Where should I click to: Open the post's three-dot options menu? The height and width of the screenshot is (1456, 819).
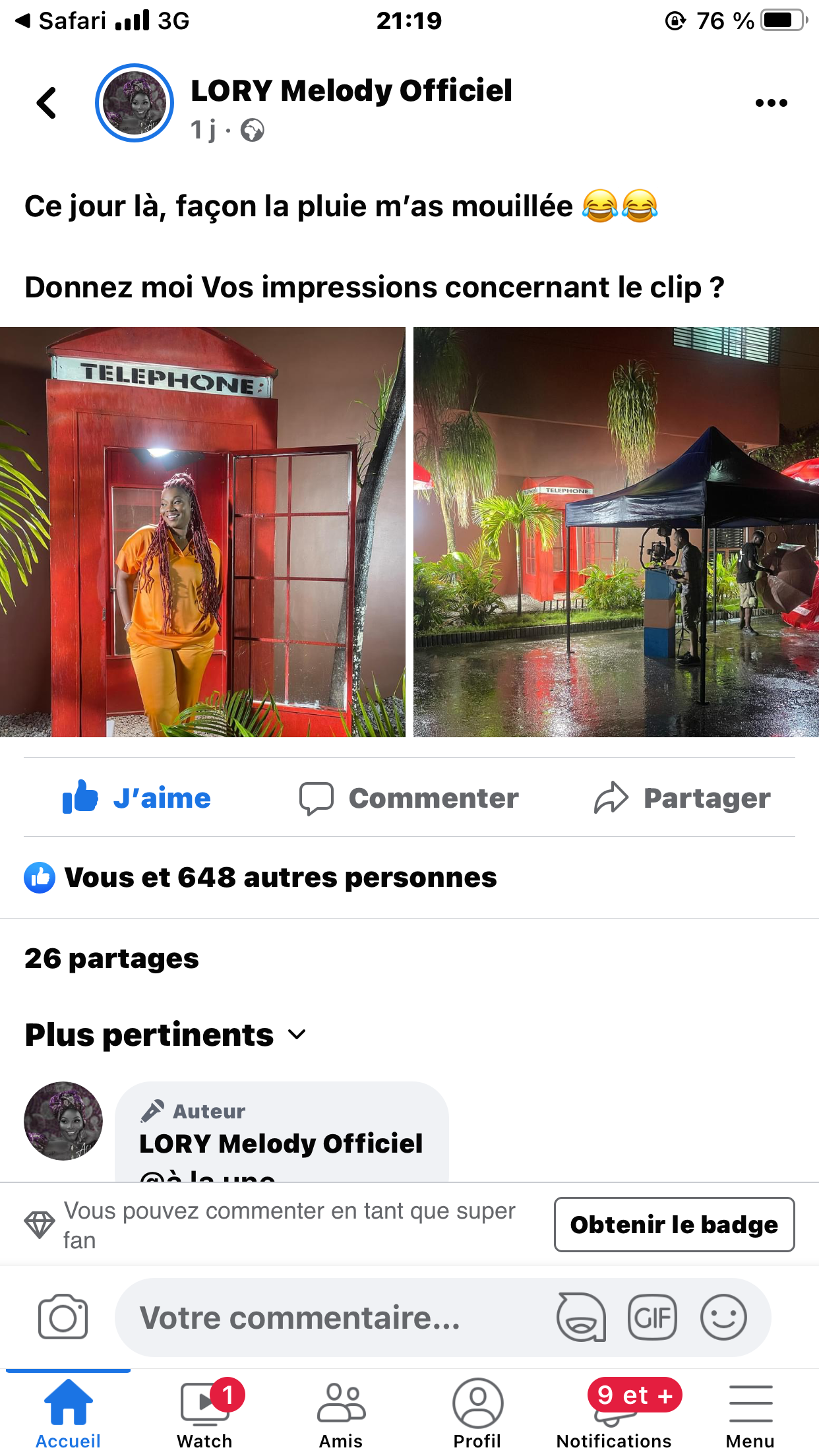771,103
